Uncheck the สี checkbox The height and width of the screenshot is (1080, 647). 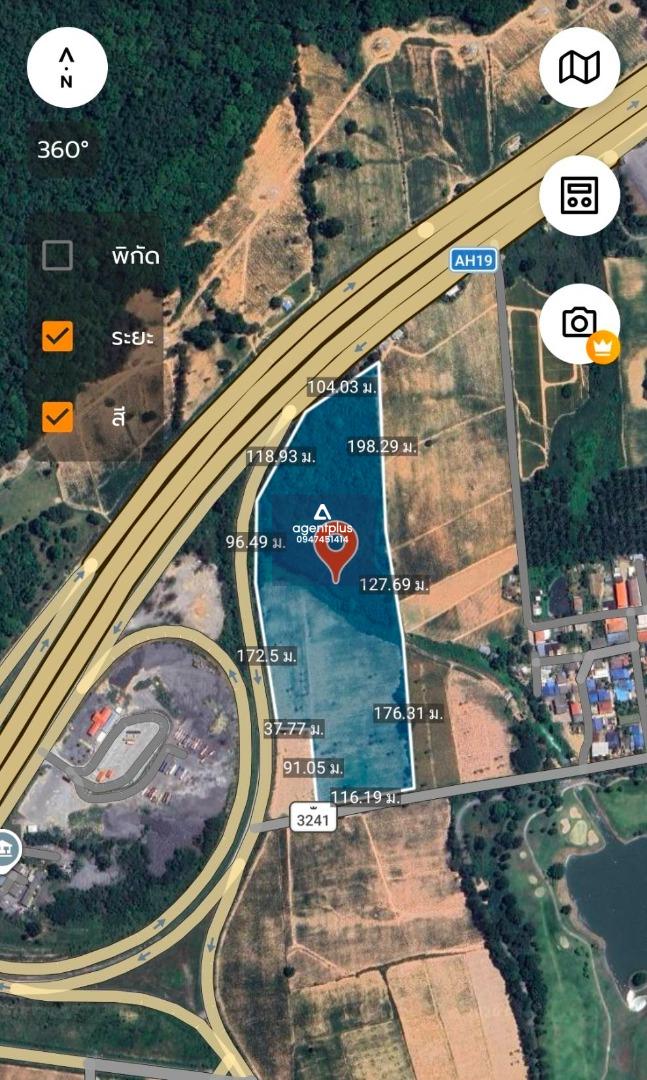pyautogui.click(x=58, y=416)
